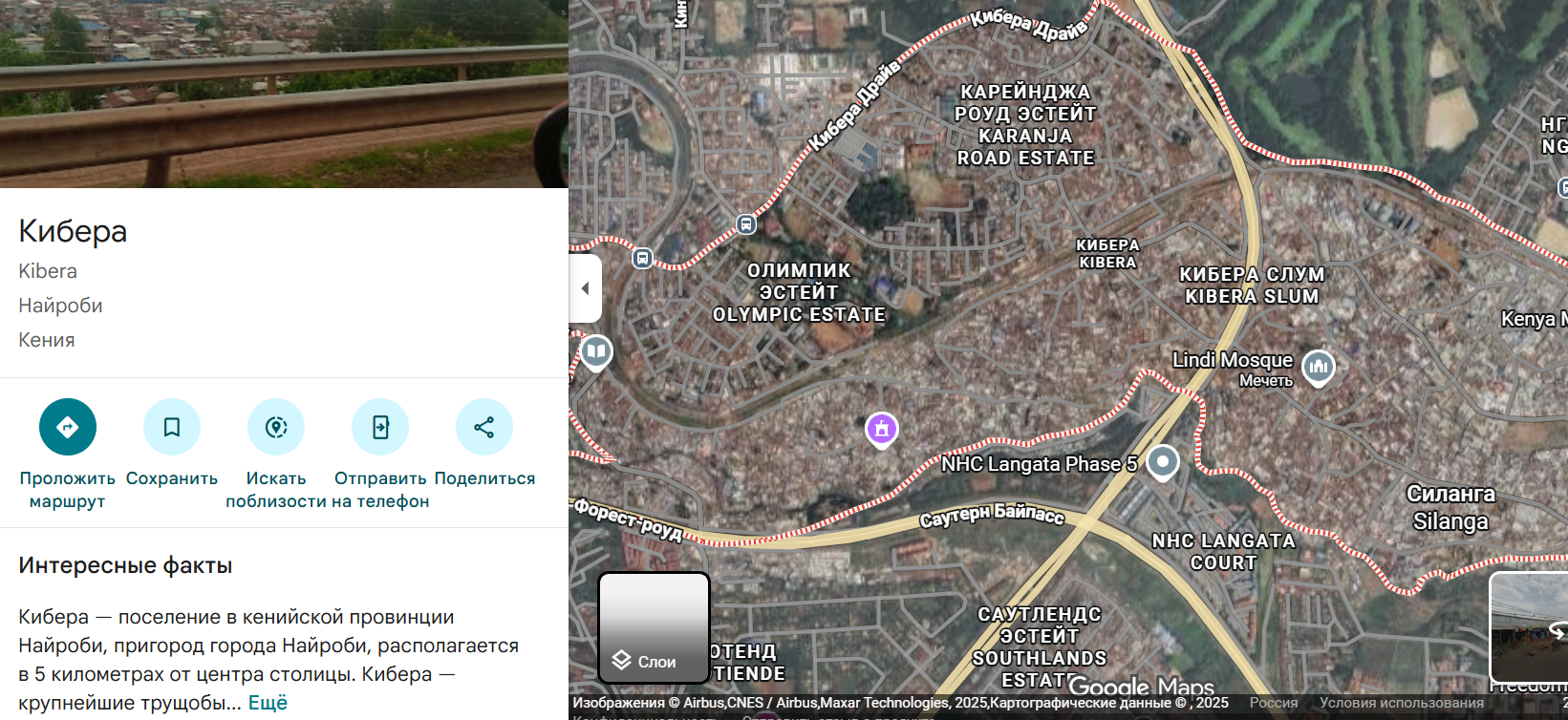The image size is (1568, 720).
Task: Open Lindi Mosque map marker
Action: pos(1319,365)
